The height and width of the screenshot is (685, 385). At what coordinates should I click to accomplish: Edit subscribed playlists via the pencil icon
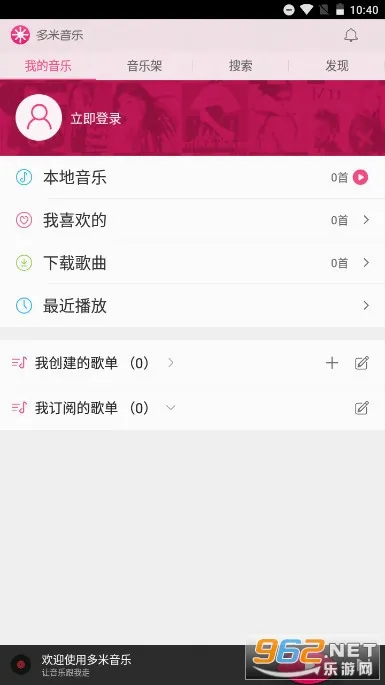click(361, 408)
